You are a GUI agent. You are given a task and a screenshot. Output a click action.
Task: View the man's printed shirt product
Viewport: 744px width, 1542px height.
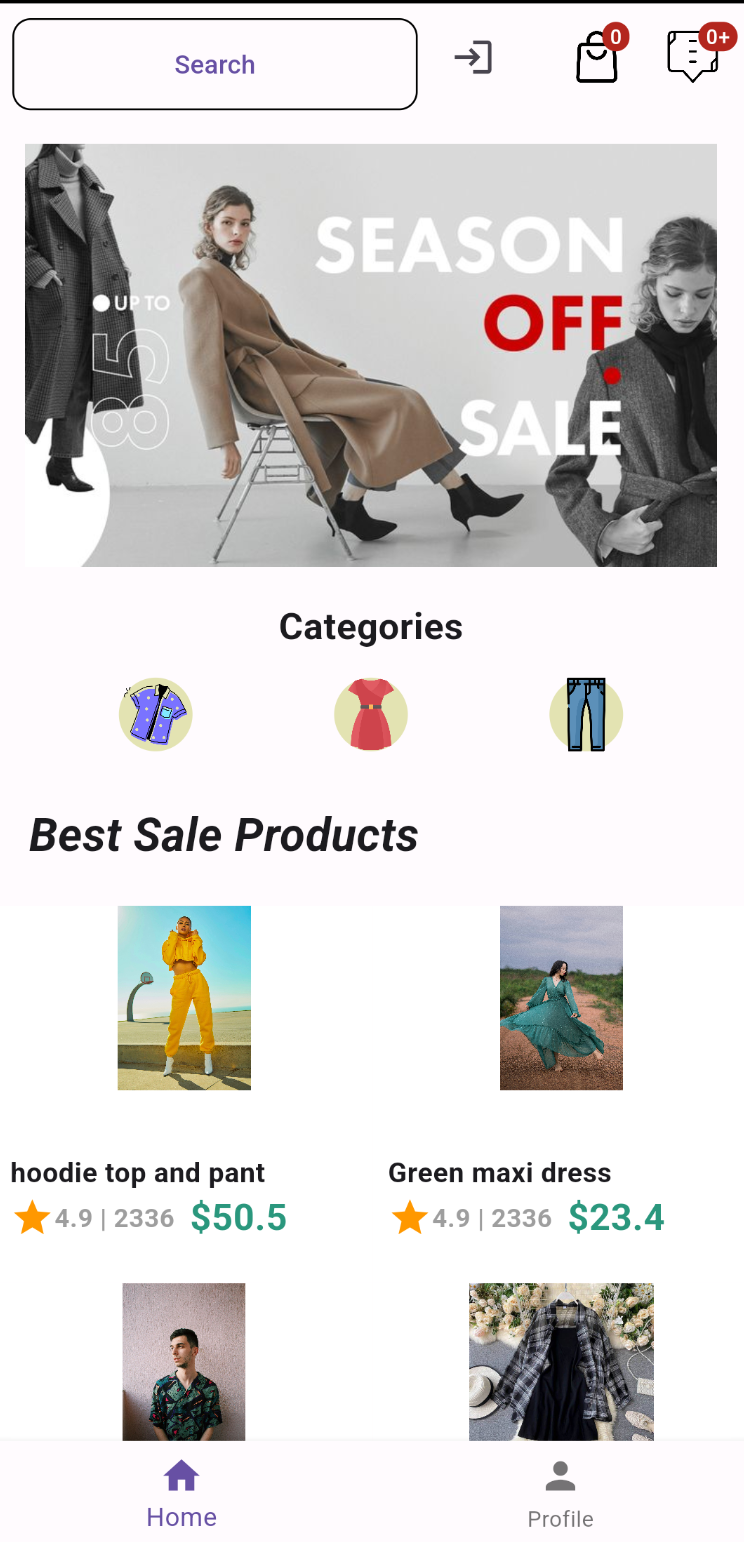click(184, 1362)
